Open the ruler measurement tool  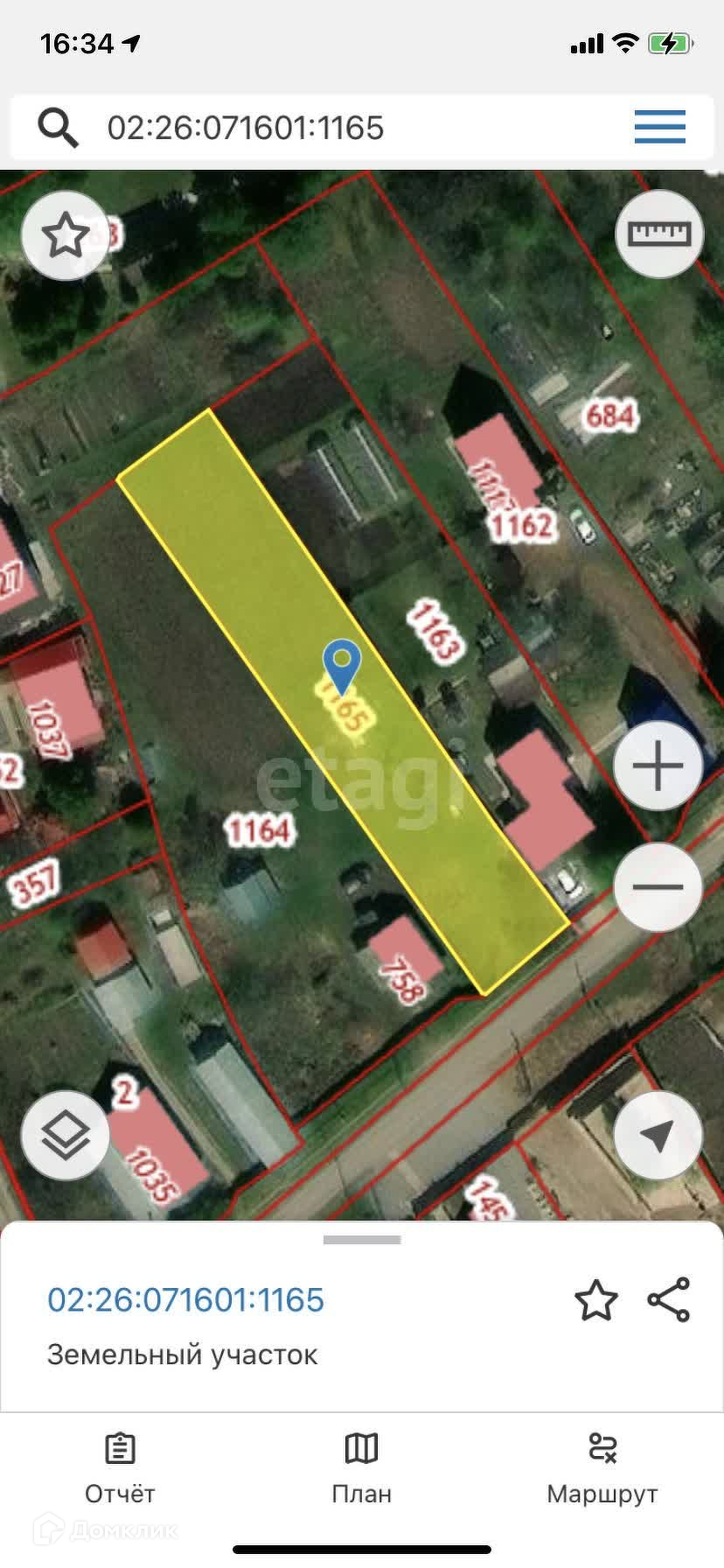tap(659, 234)
